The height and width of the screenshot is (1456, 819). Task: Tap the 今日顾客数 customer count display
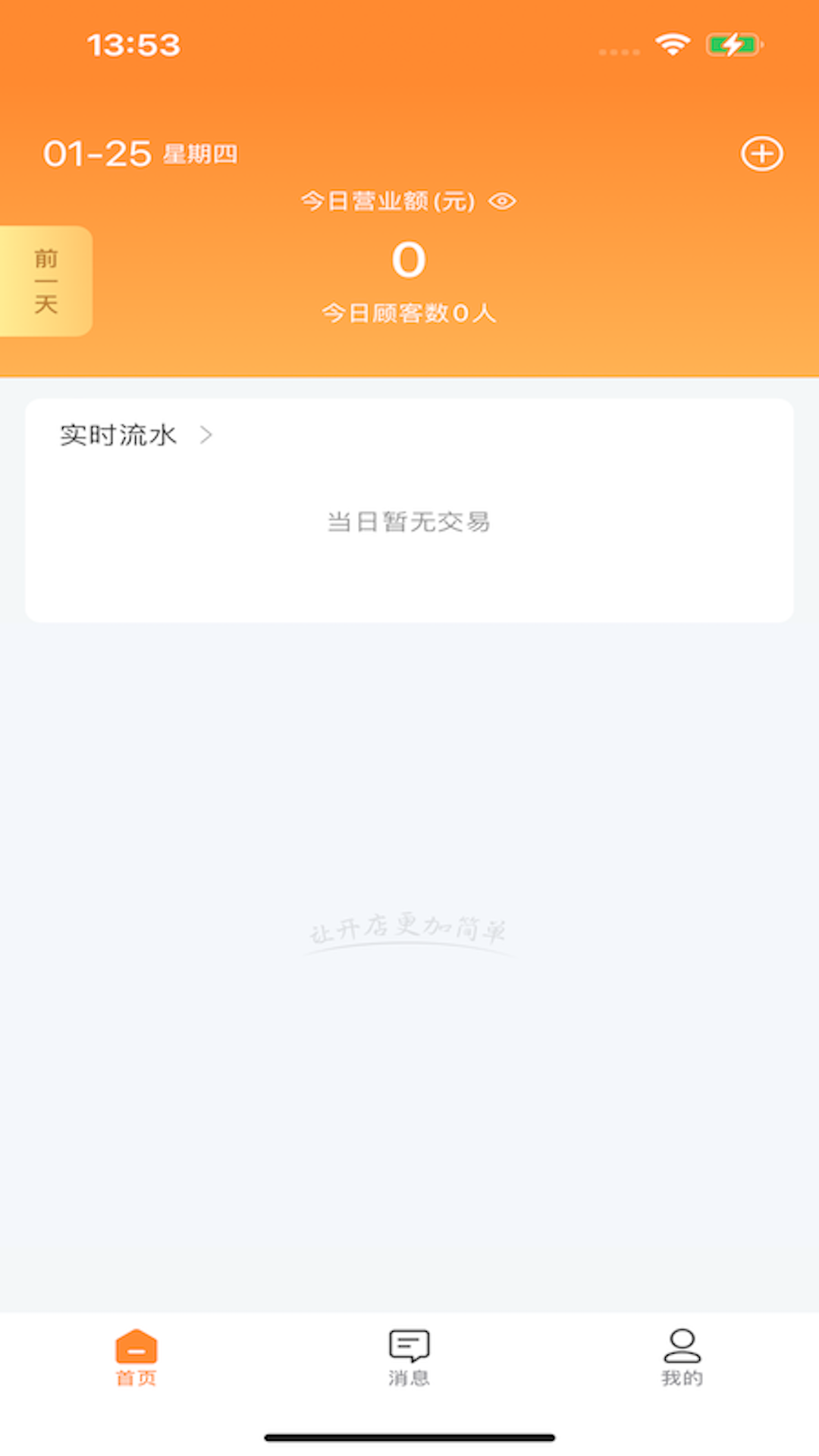pos(409,312)
